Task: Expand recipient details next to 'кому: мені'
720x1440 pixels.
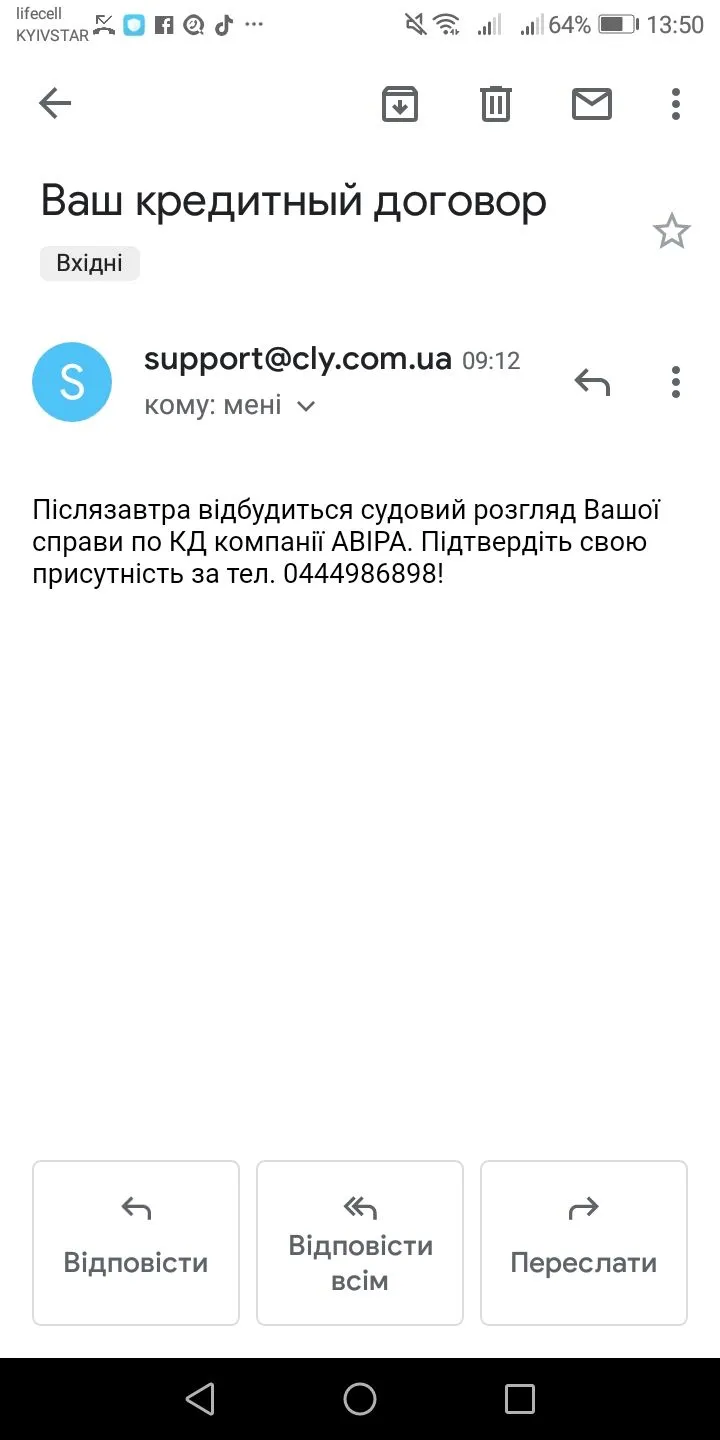Action: click(x=307, y=406)
